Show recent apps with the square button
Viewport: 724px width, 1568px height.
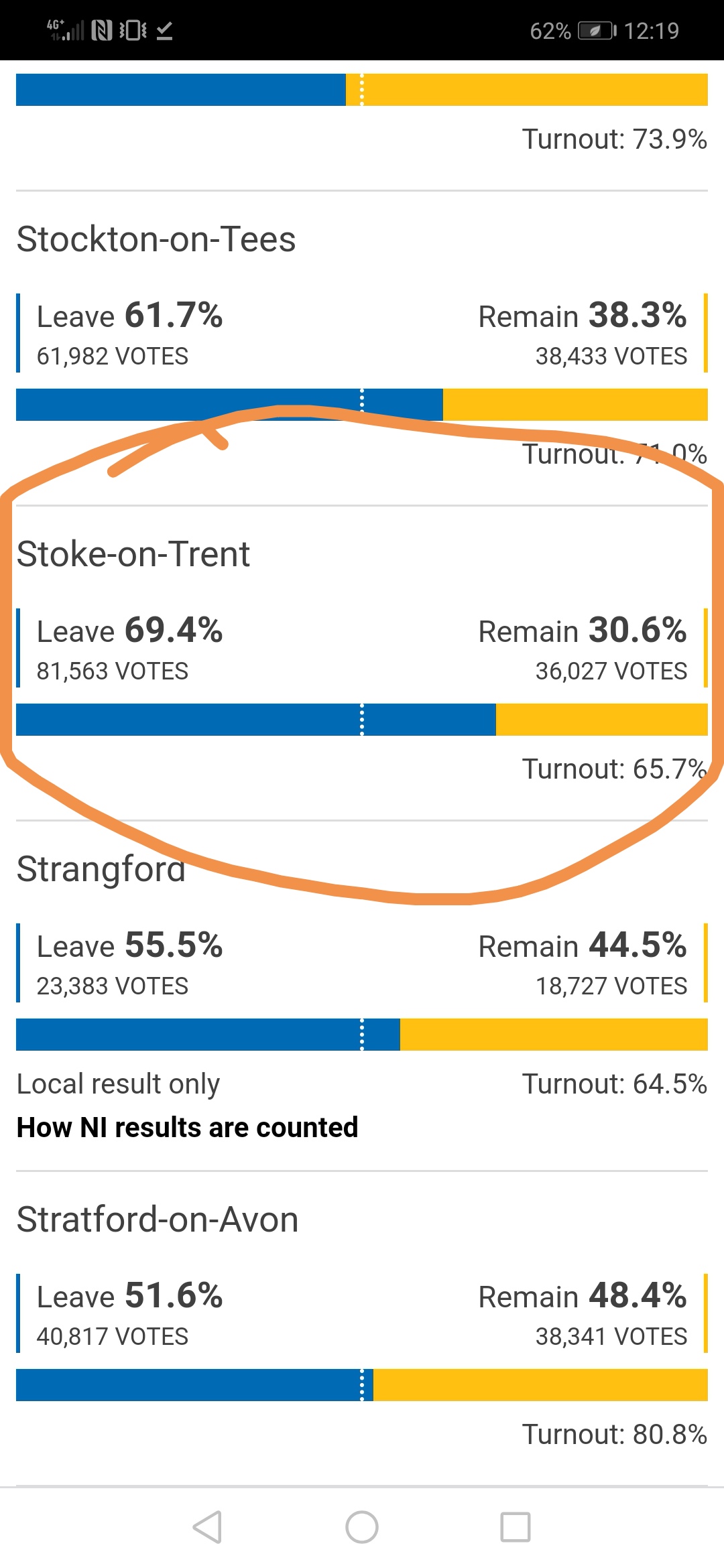click(516, 1527)
